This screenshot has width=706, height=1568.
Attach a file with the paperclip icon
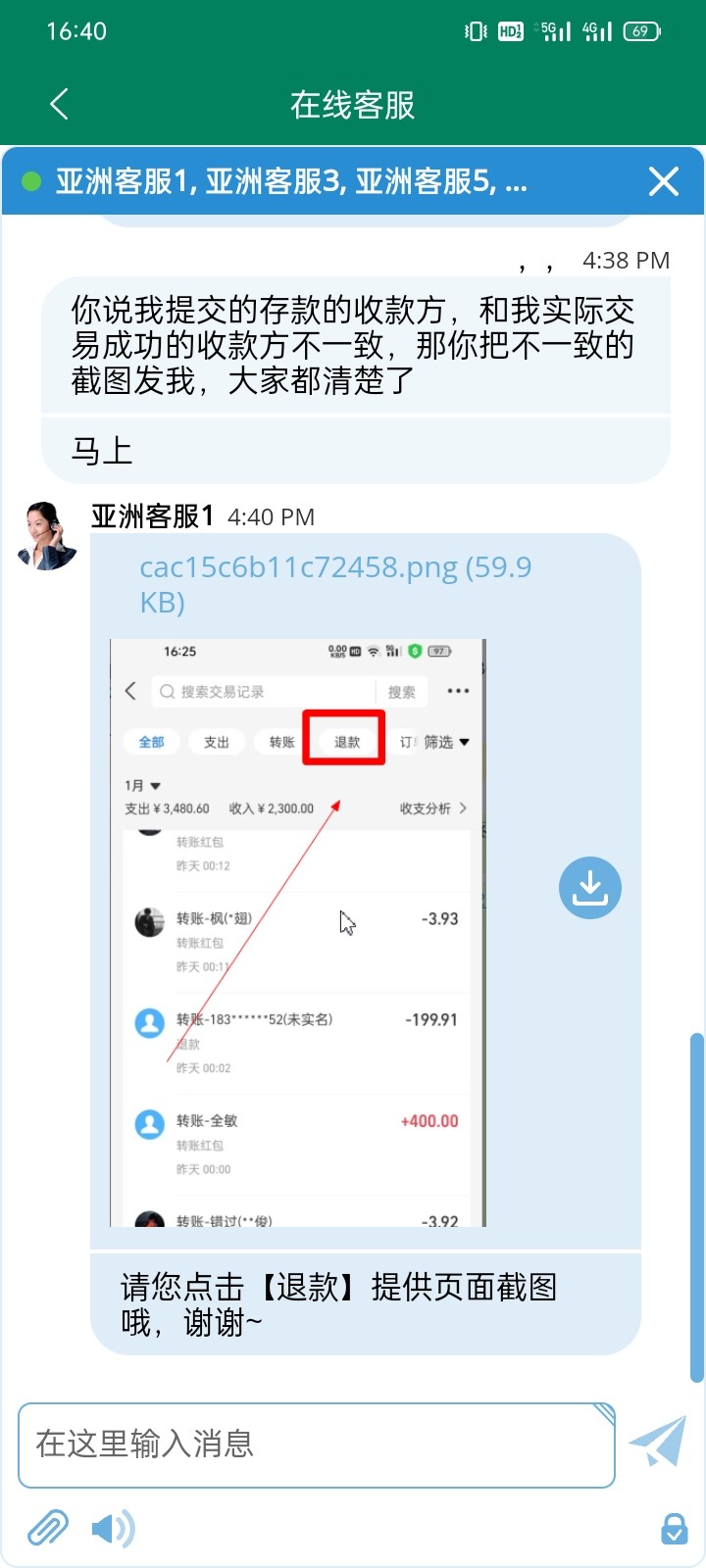tap(47, 1528)
